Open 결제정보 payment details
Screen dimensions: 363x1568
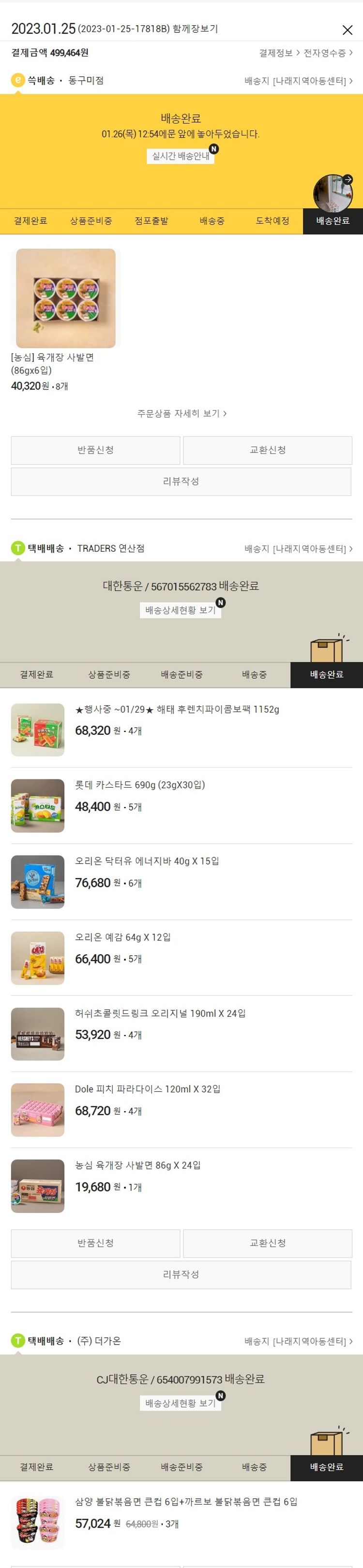click(278, 53)
